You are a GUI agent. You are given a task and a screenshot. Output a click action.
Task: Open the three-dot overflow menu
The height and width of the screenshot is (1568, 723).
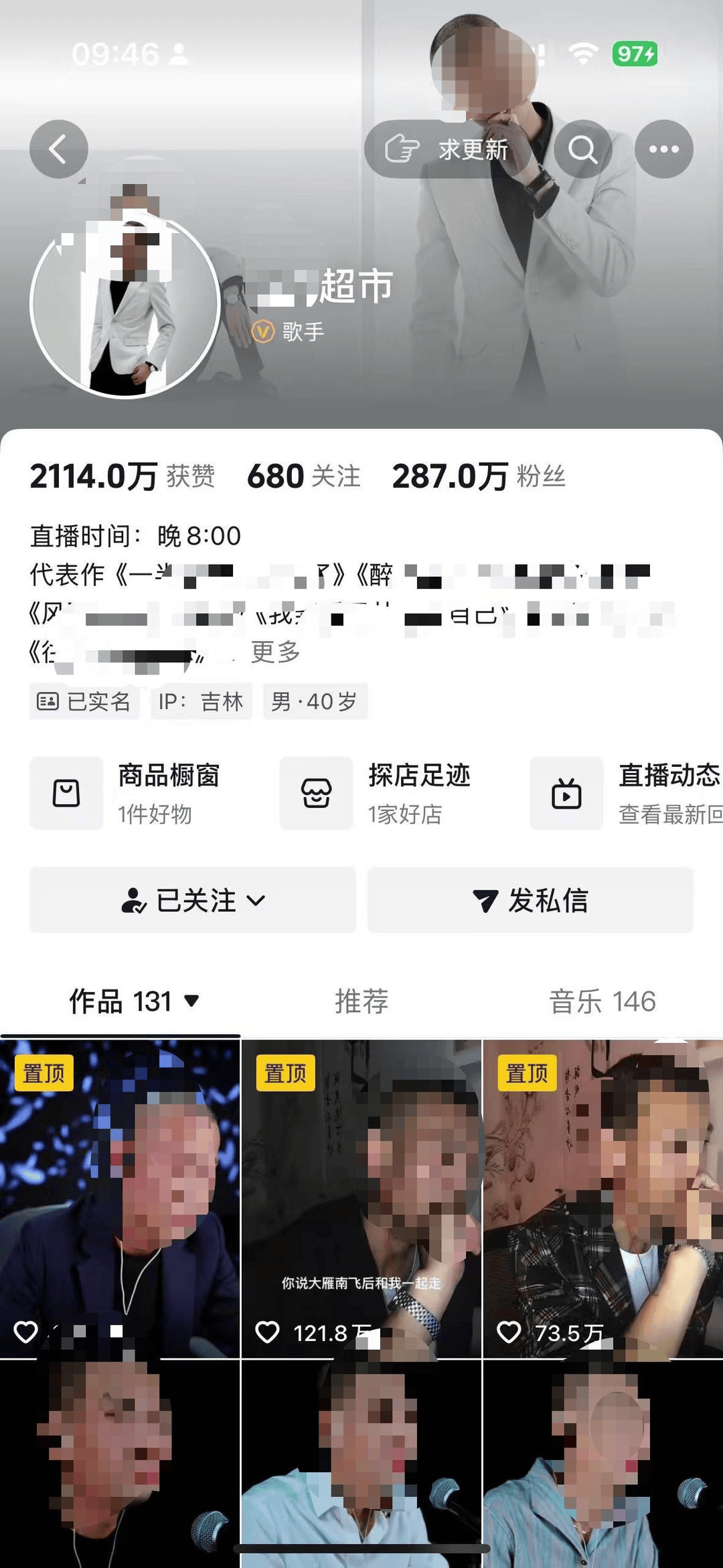tap(663, 149)
